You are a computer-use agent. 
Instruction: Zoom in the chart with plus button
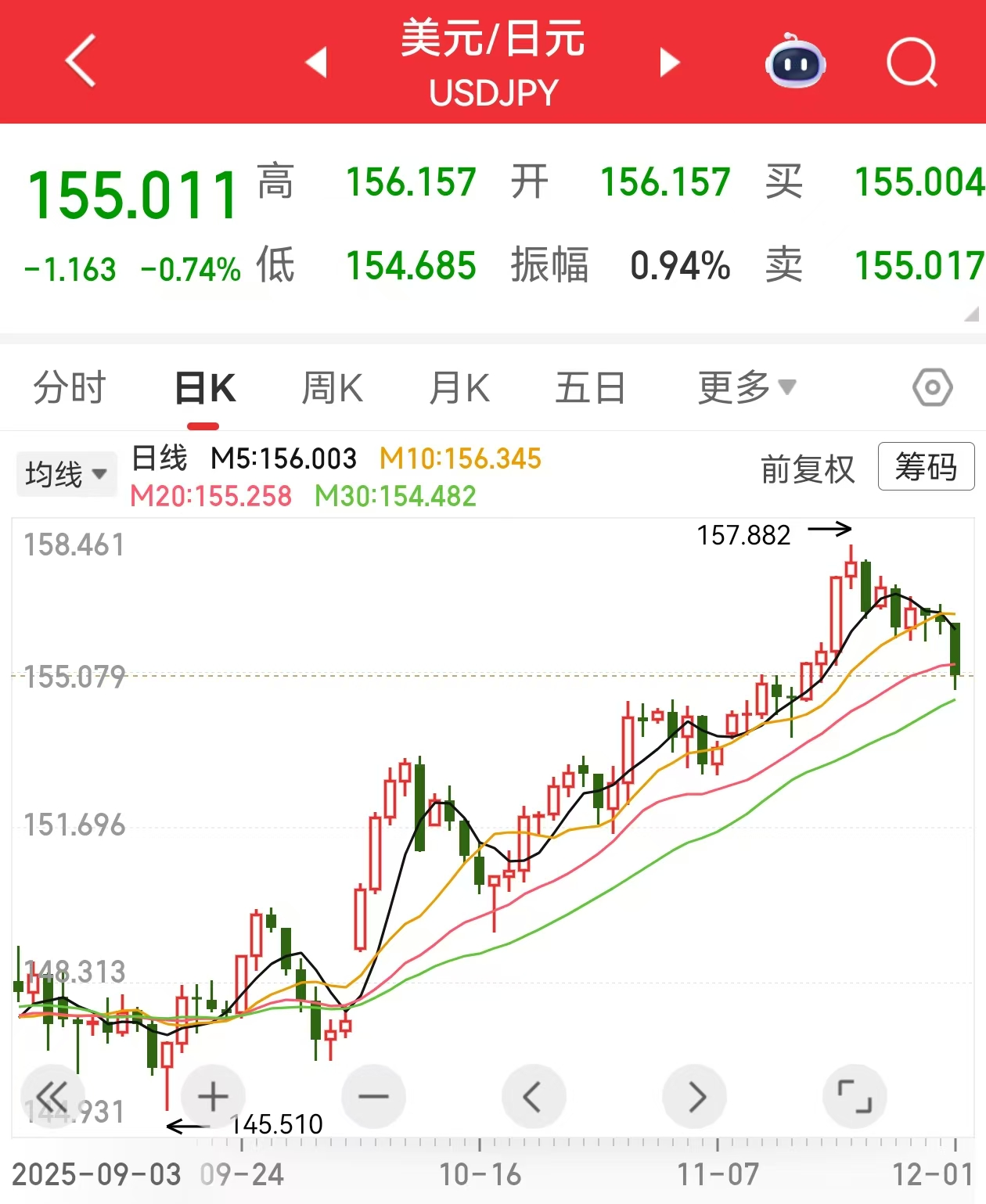click(213, 1096)
